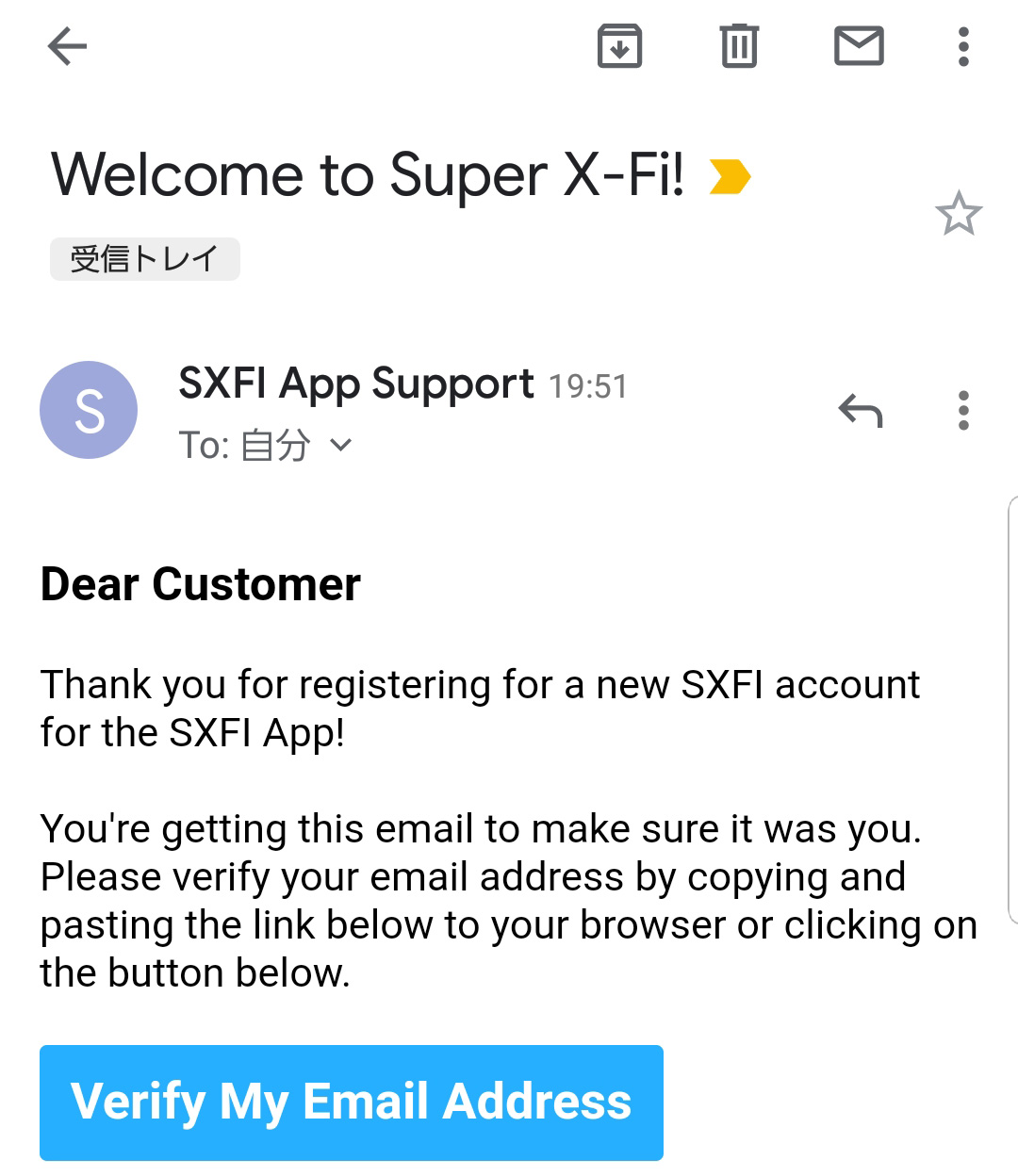Image resolution: width=1018 pixels, height=1176 pixels.
Task: Tap the 受信トレイ label chip
Action: tap(144, 259)
